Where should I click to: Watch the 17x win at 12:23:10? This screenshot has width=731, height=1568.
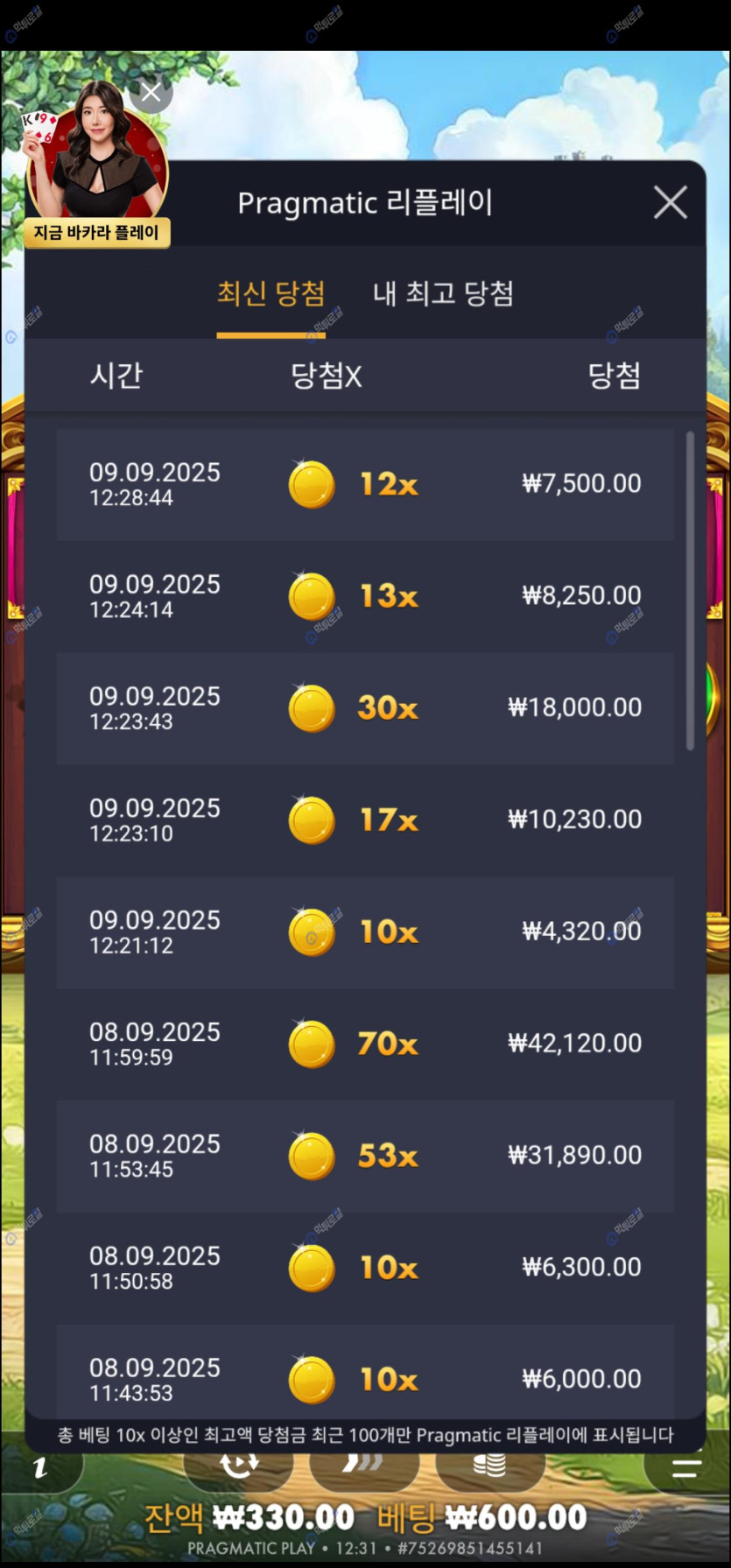pos(365,820)
